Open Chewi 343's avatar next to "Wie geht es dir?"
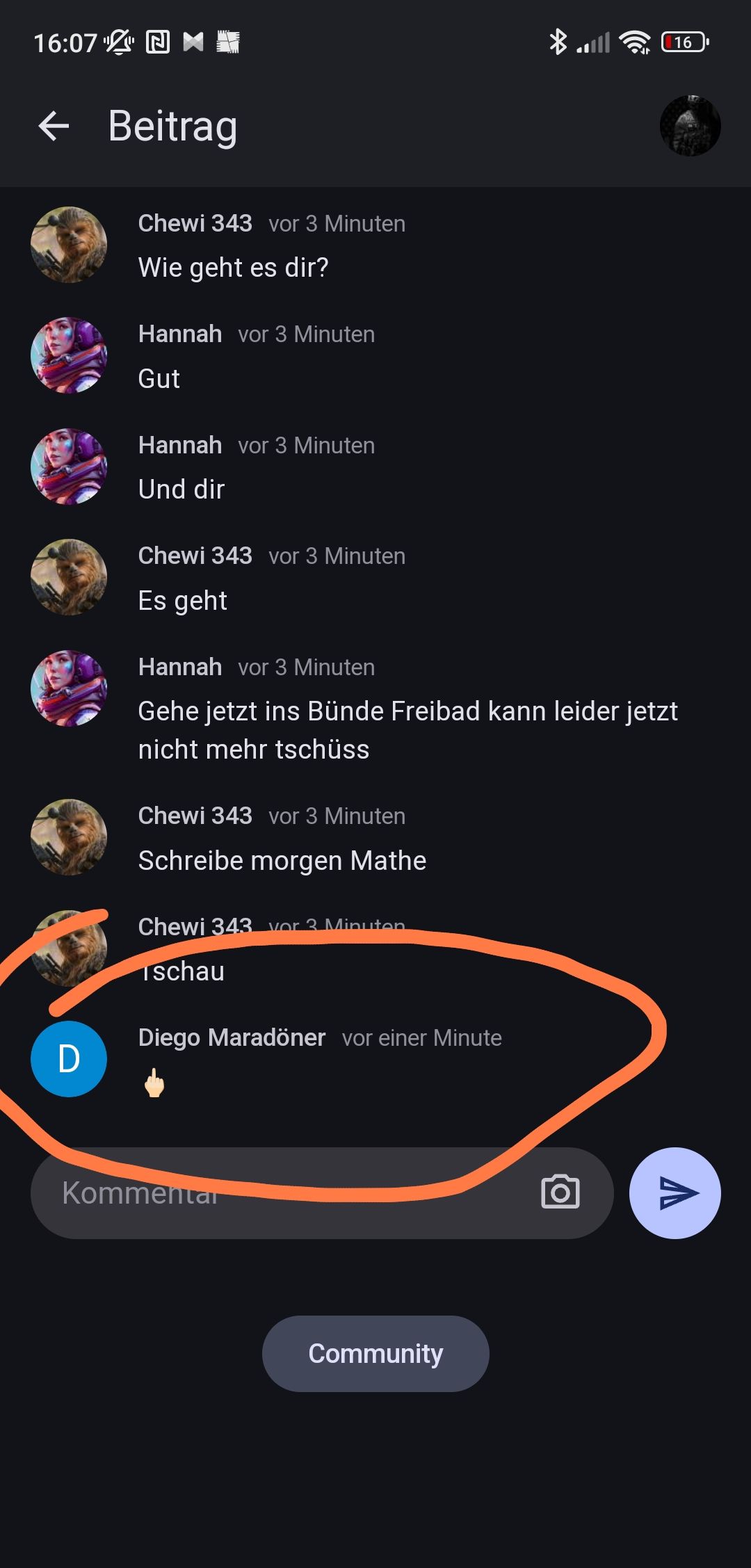Screen dimensions: 751x1568 click(69, 245)
